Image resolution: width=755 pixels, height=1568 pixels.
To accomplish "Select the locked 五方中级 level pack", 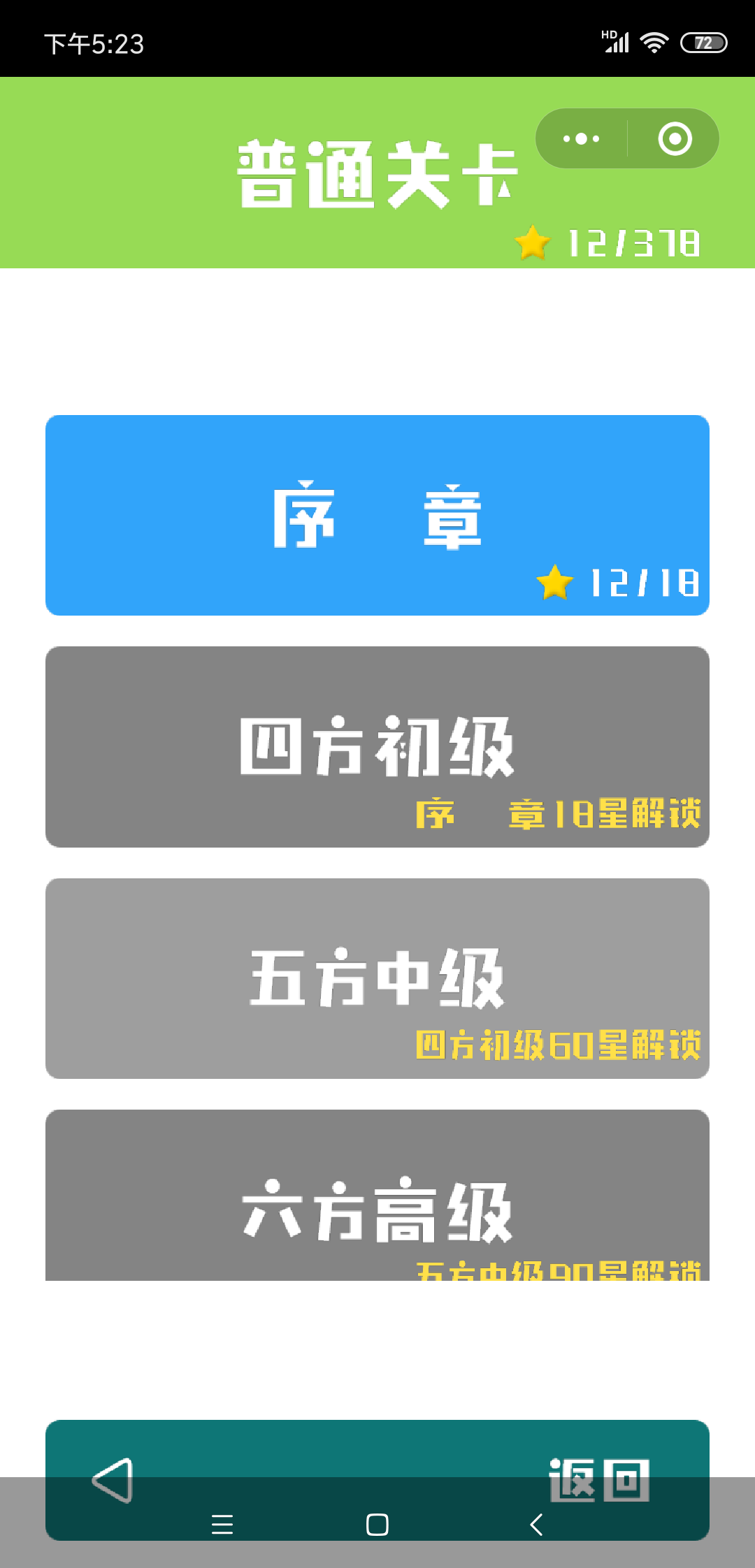I will (x=377, y=978).
